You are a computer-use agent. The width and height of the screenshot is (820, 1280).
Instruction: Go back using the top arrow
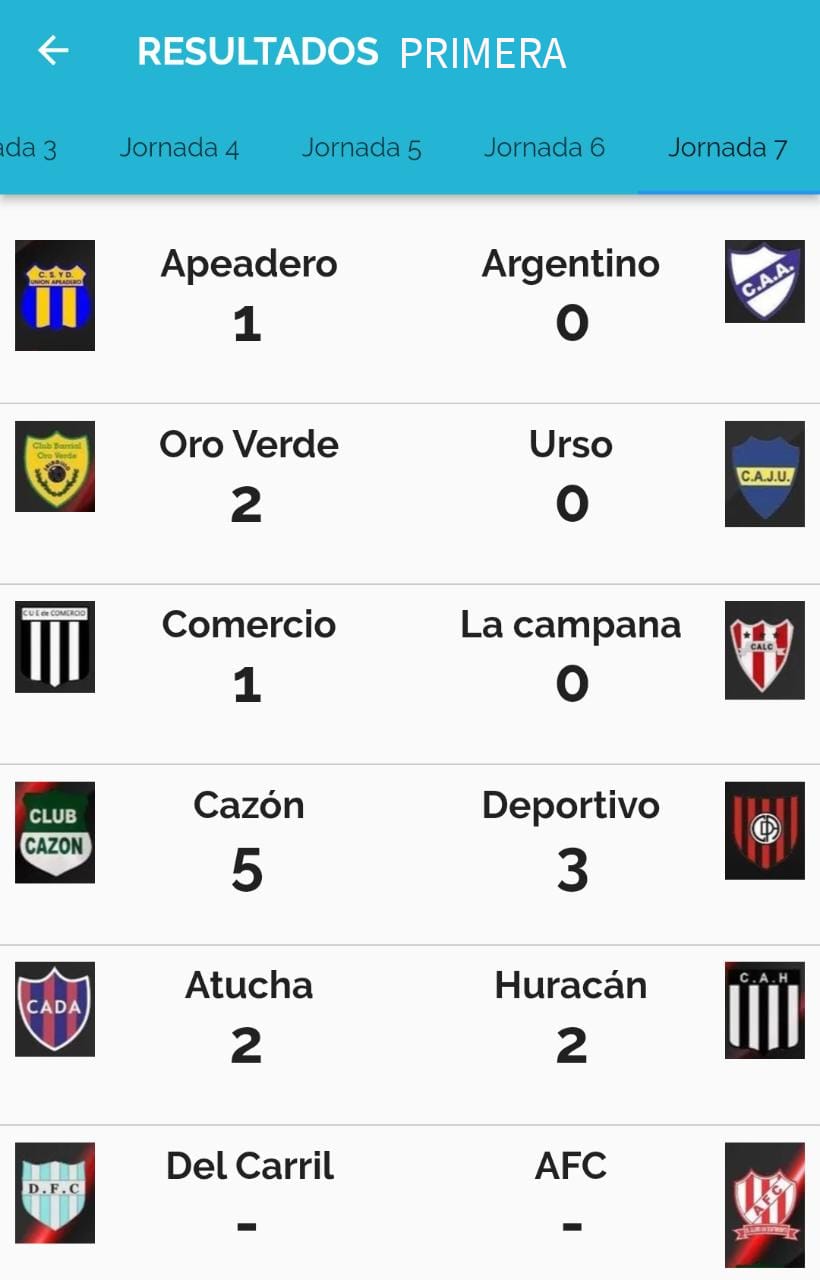pyautogui.click(x=53, y=51)
